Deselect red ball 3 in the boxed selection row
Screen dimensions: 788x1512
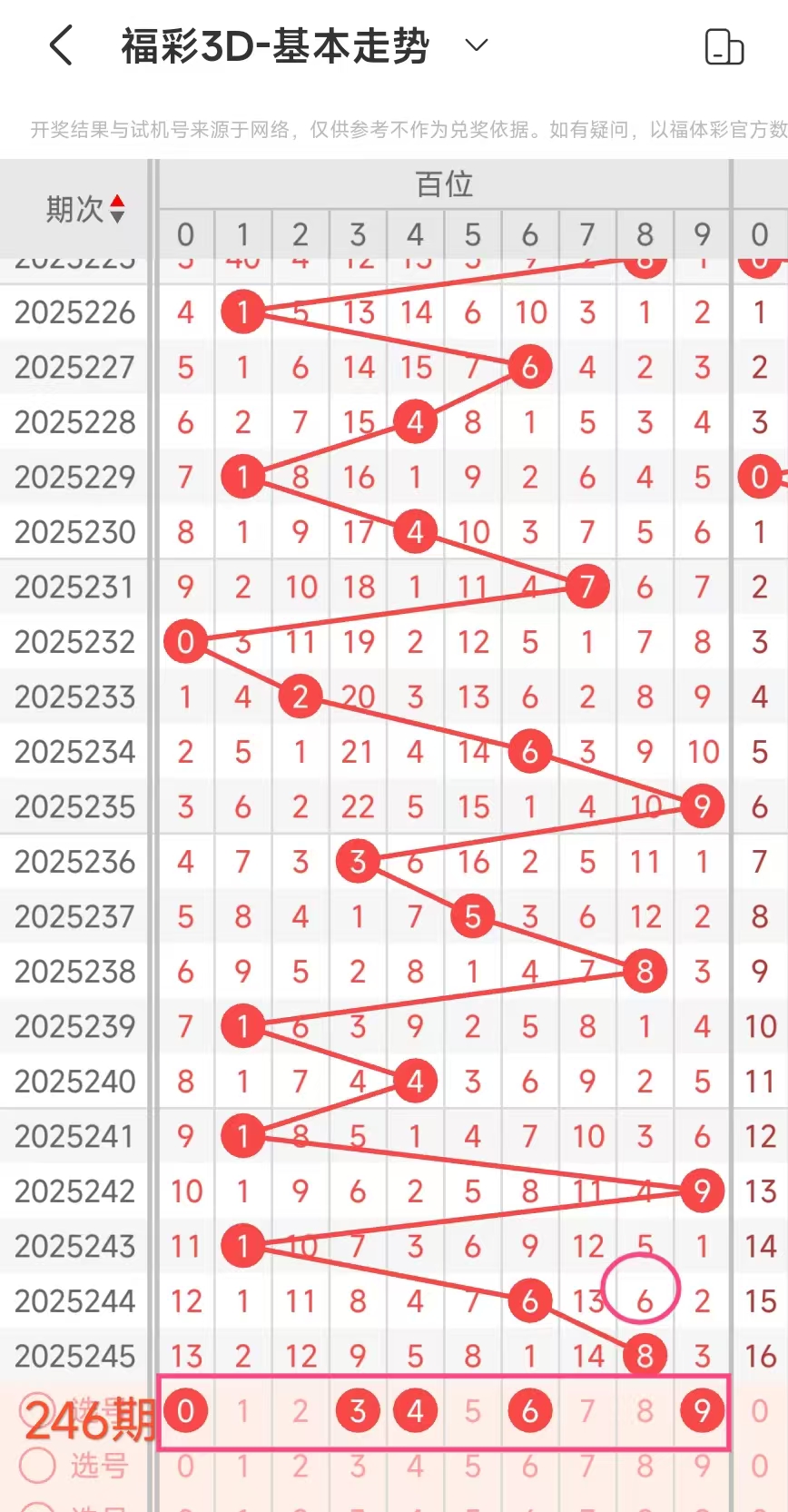tap(358, 1410)
